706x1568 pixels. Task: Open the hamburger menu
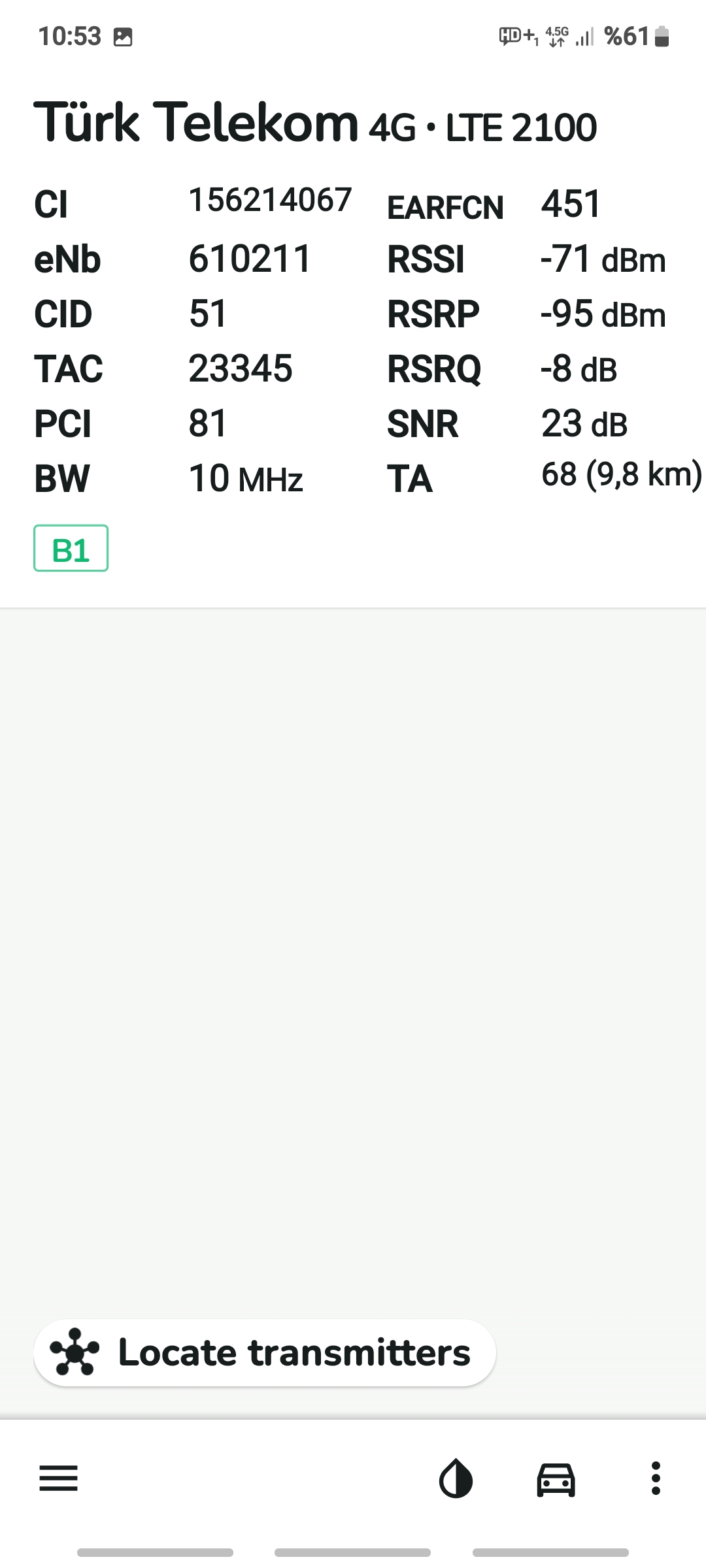(x=59, y=1478)
